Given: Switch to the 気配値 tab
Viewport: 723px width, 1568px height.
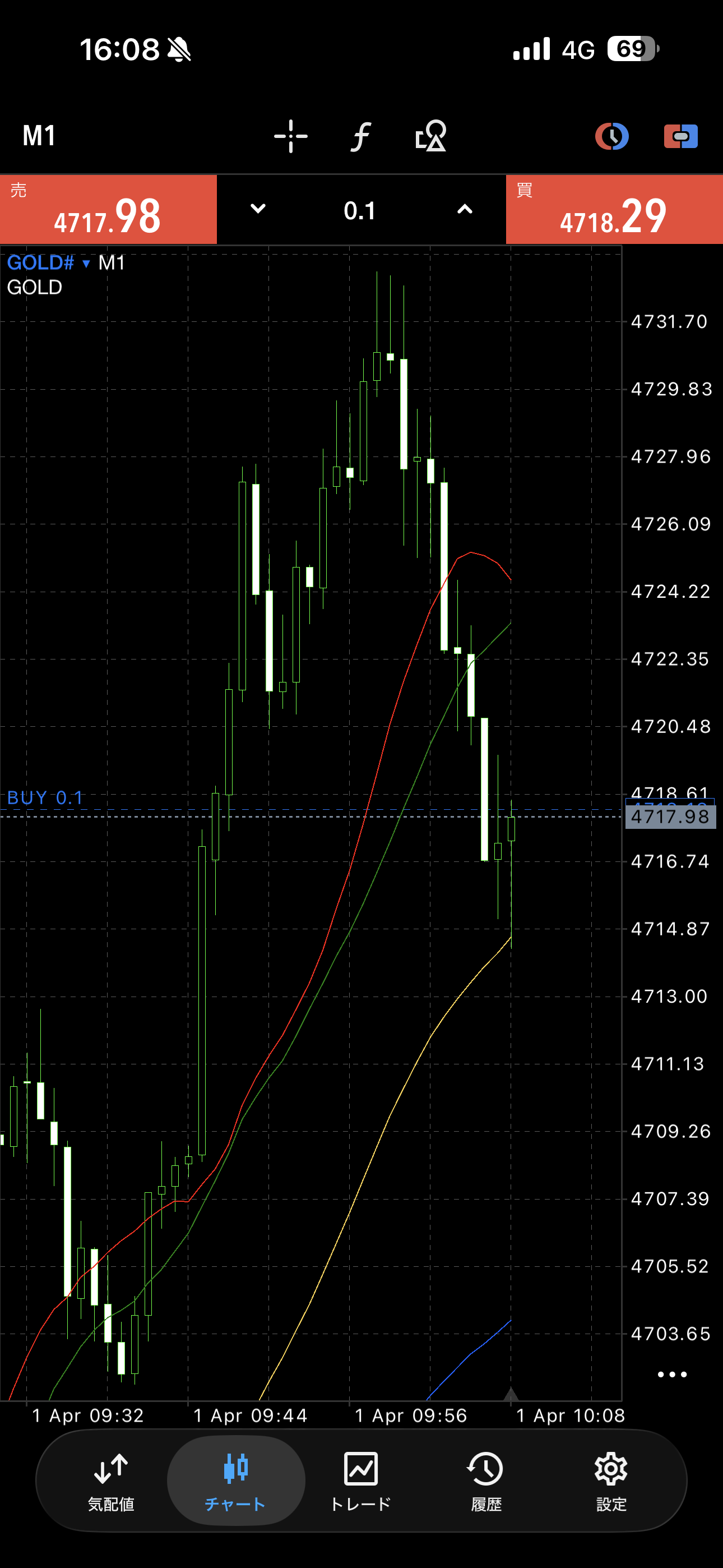Looking at the screenshot, I should 111,1481.
